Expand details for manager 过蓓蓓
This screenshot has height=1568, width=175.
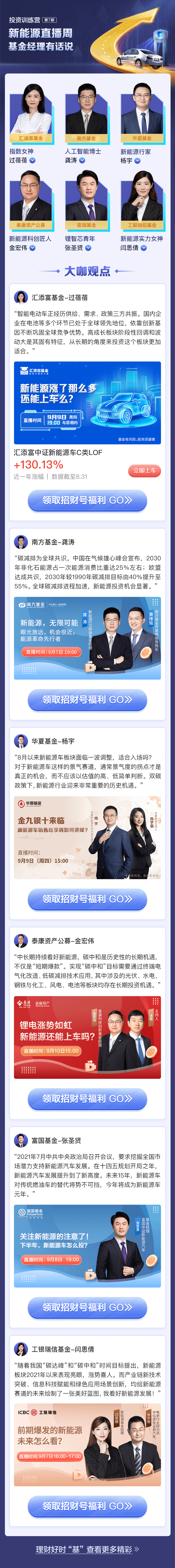32,161
